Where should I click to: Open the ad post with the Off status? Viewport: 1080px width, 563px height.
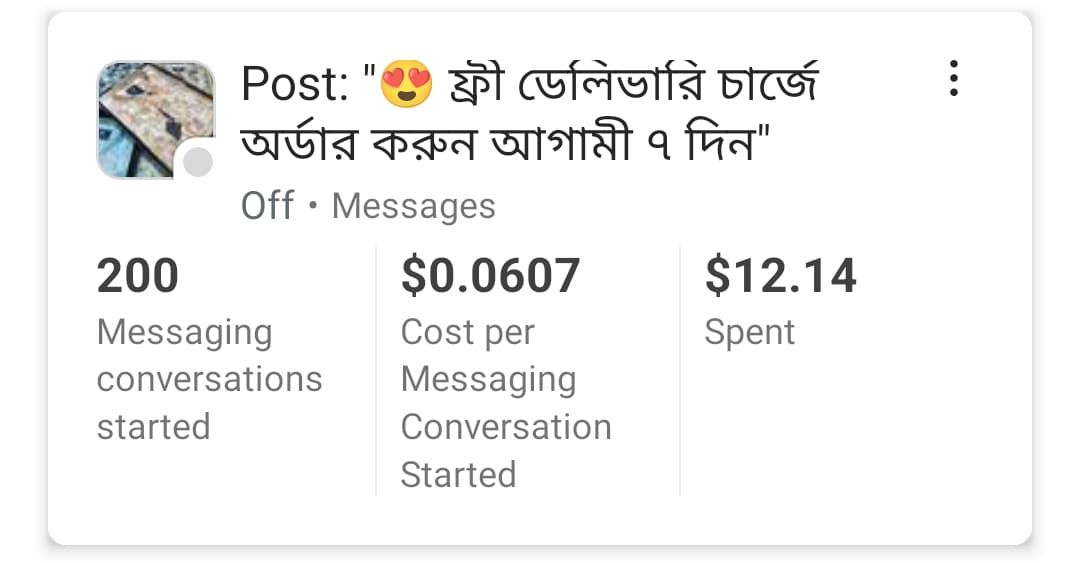click(528, 116)
